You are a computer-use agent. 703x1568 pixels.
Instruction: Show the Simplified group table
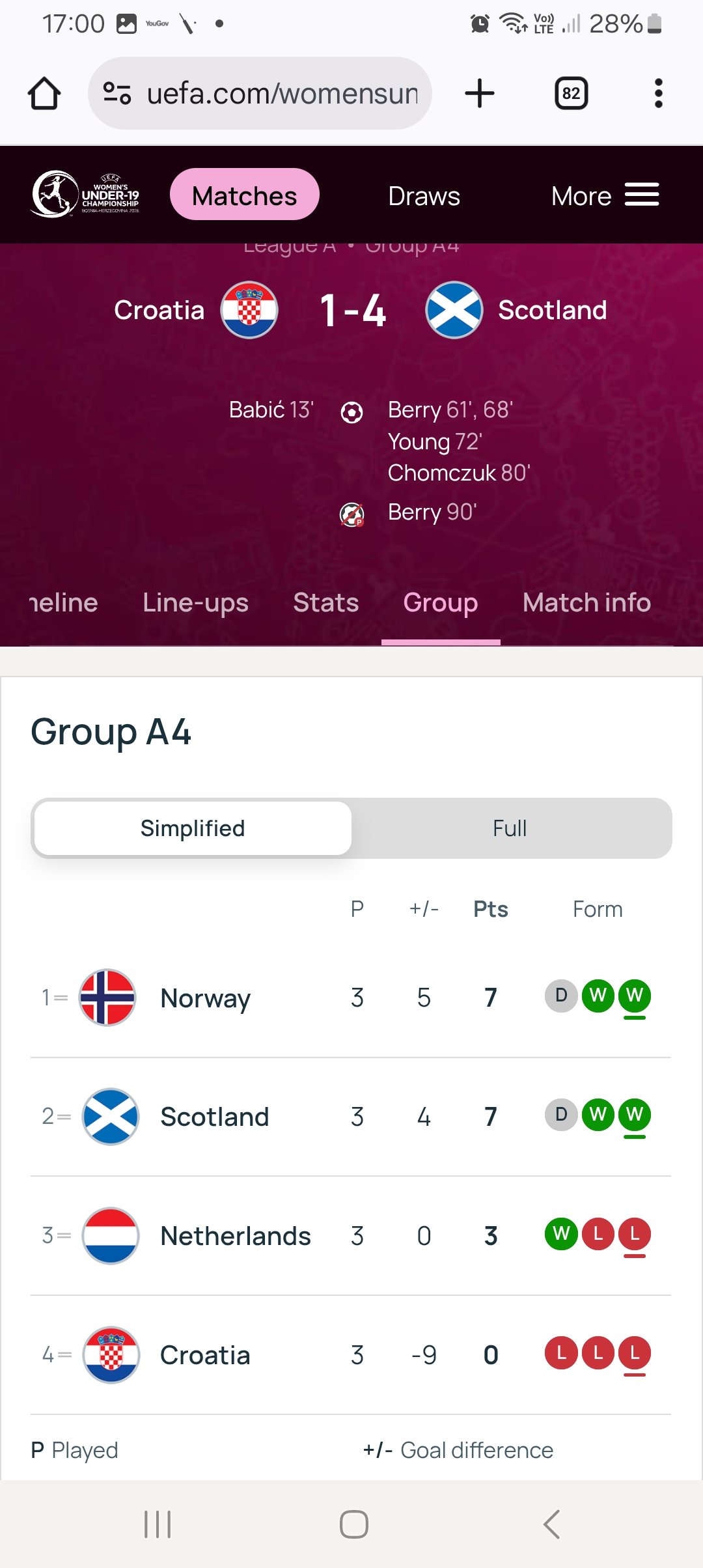(x=193, y=828)
